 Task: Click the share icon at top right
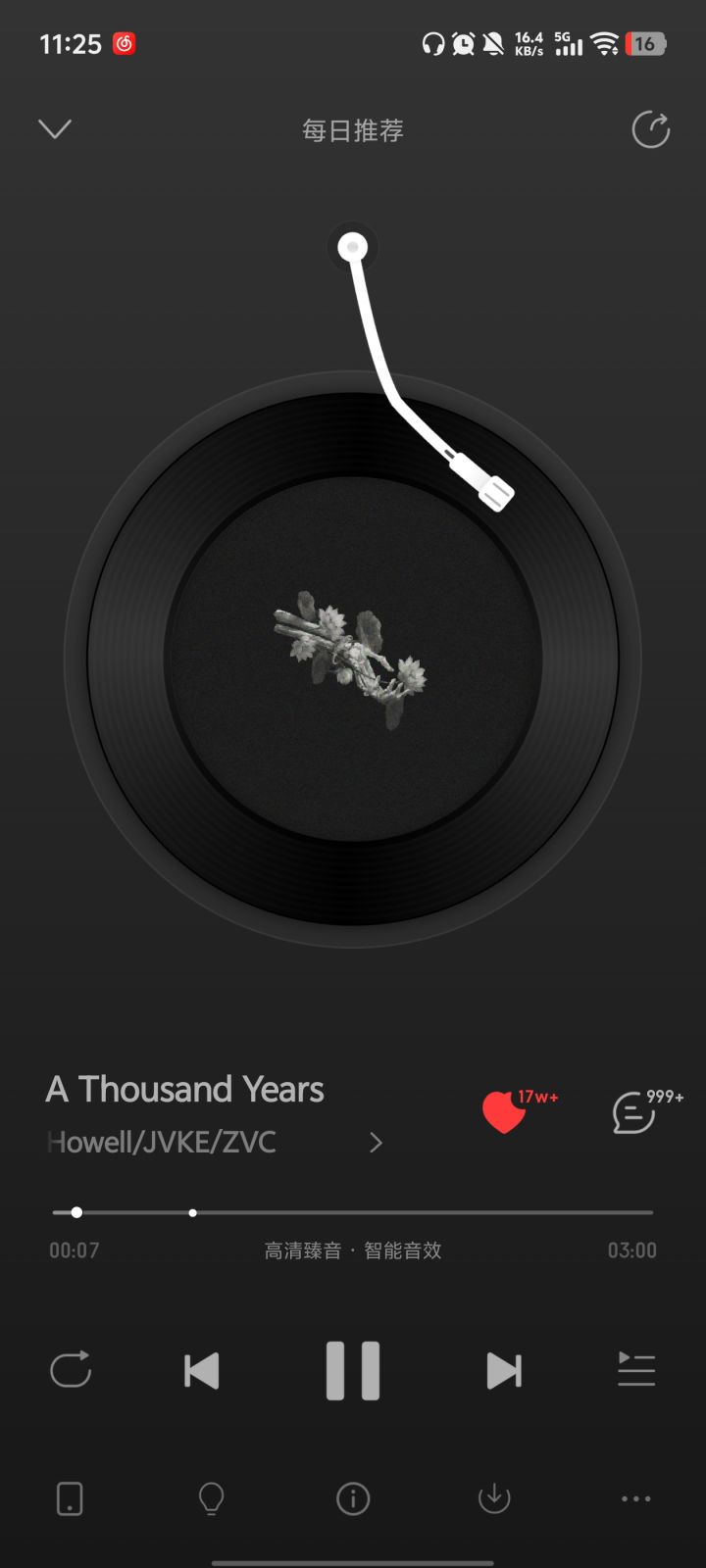coord(650,129)
